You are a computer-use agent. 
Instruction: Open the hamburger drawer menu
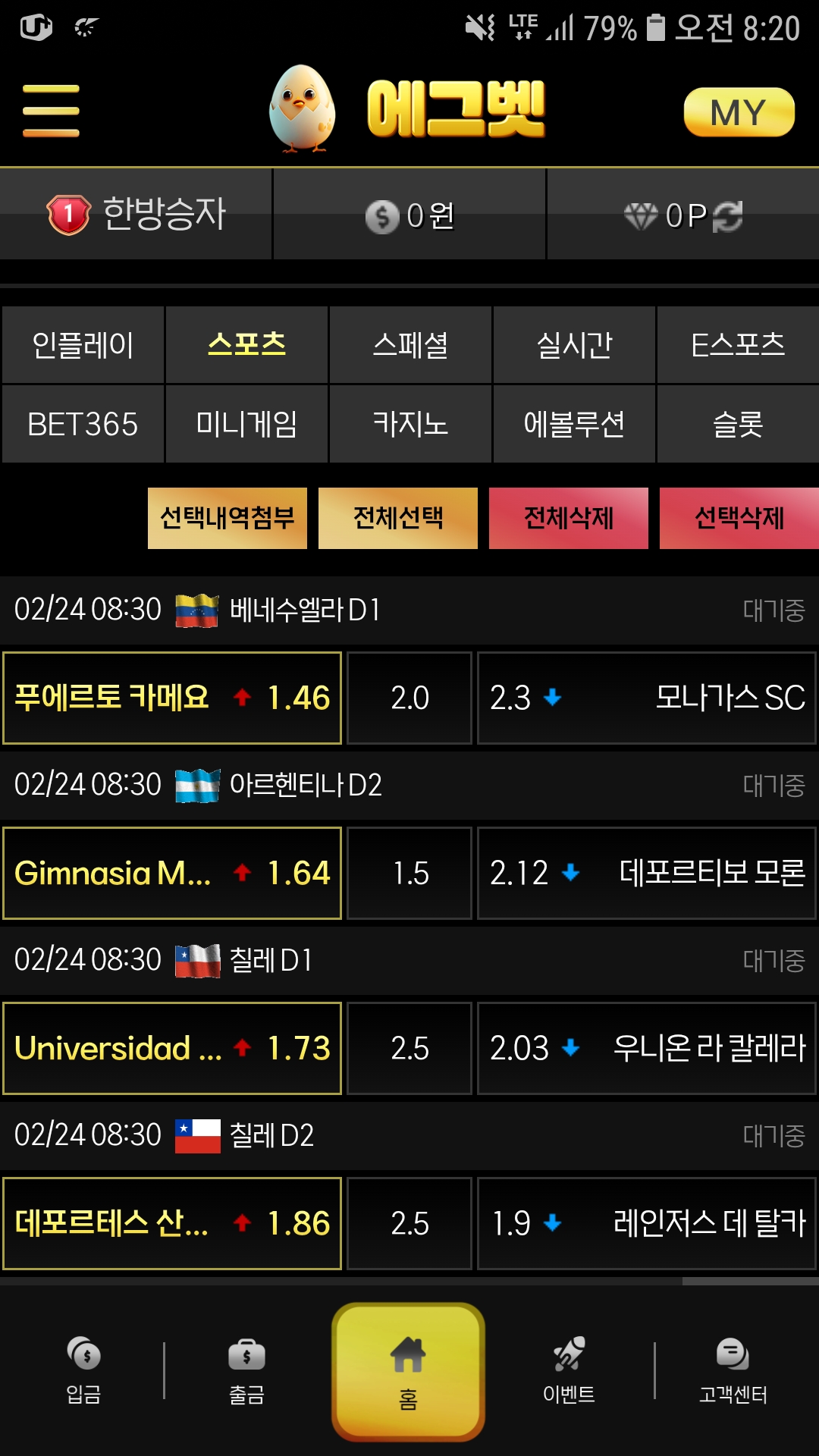click(51, 111)
